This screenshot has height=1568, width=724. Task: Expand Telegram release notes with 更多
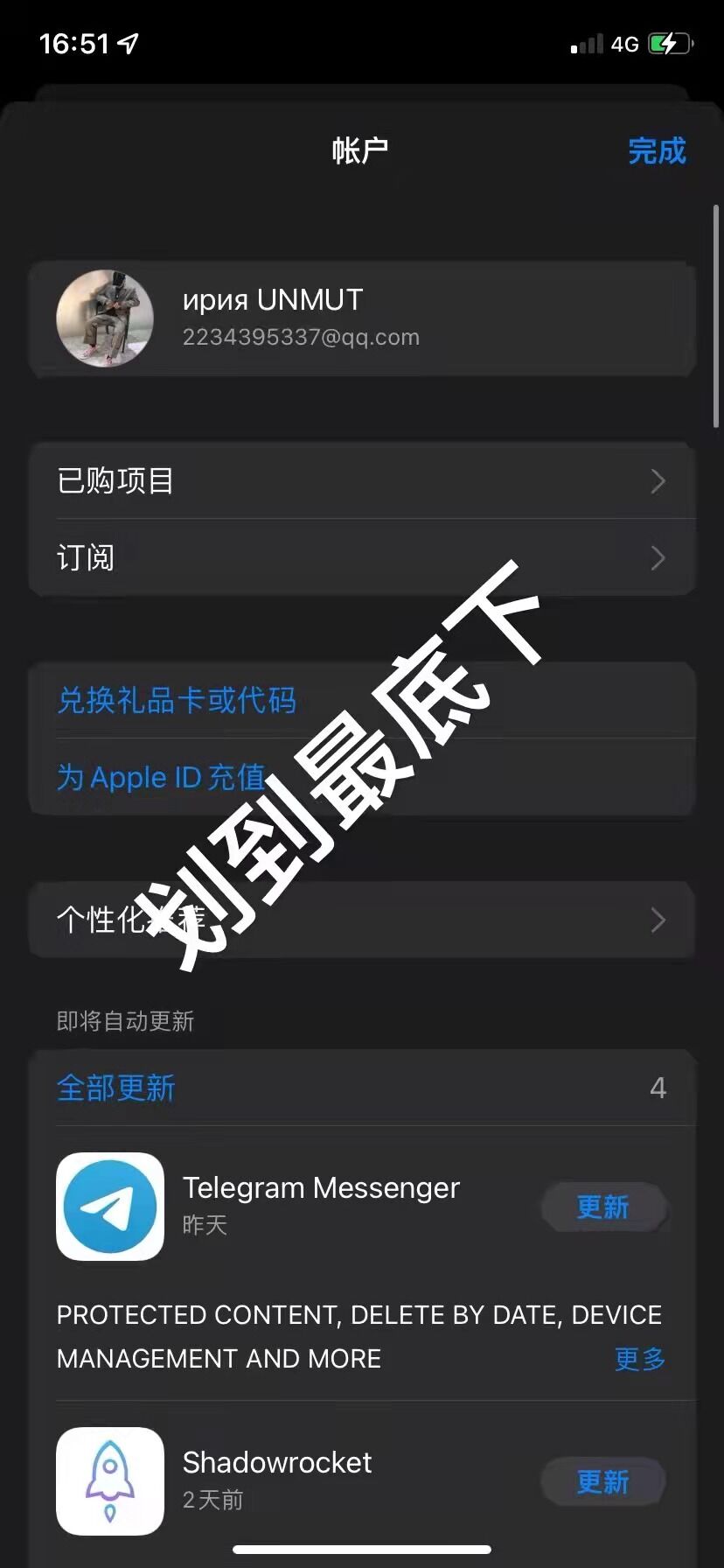(639, 1359)
